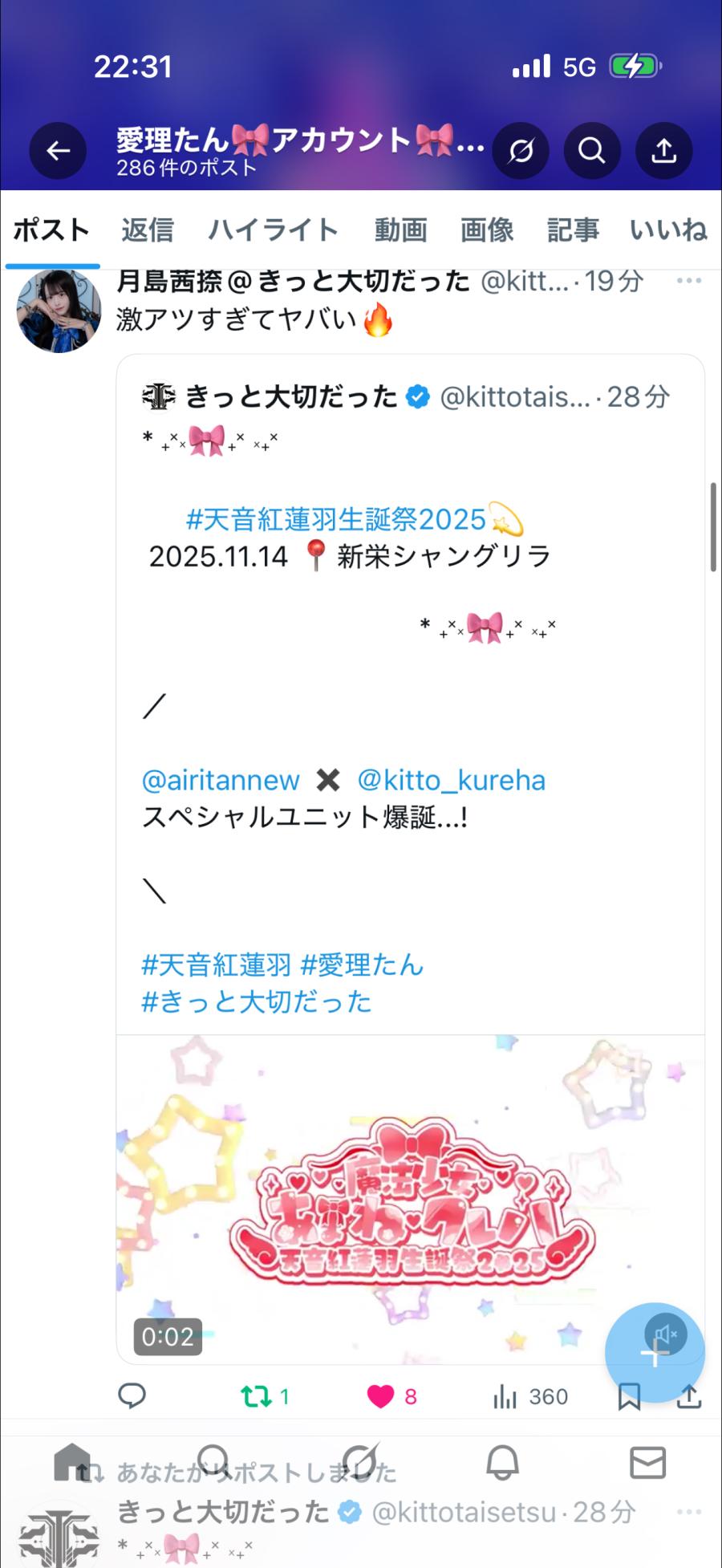Viewport: 722px width, 1568px height.
Task: Open the 動画 tab
Action: pyautogui.click(x=400, y=230)
